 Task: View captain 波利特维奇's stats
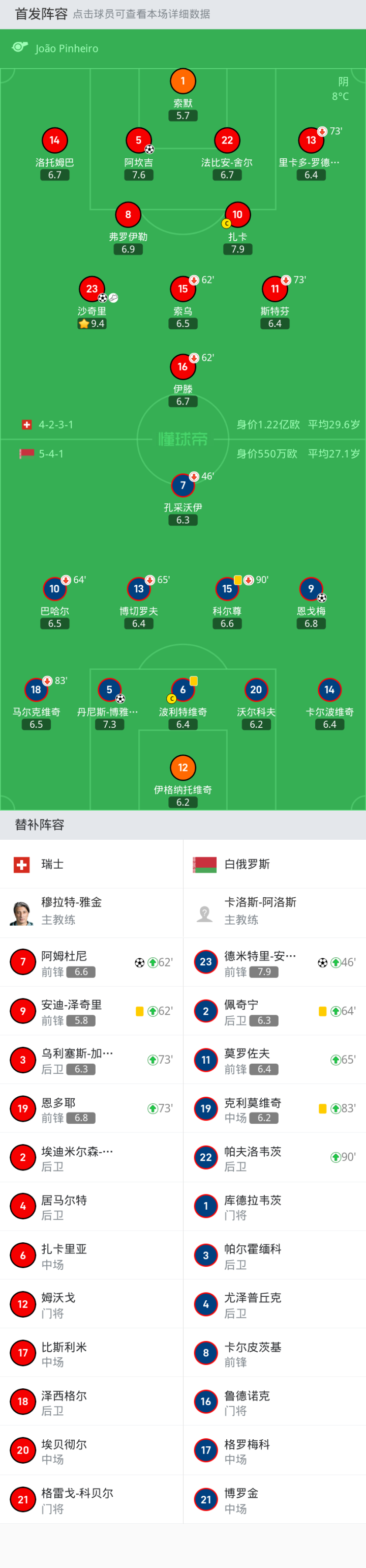(x=182, y=690)
